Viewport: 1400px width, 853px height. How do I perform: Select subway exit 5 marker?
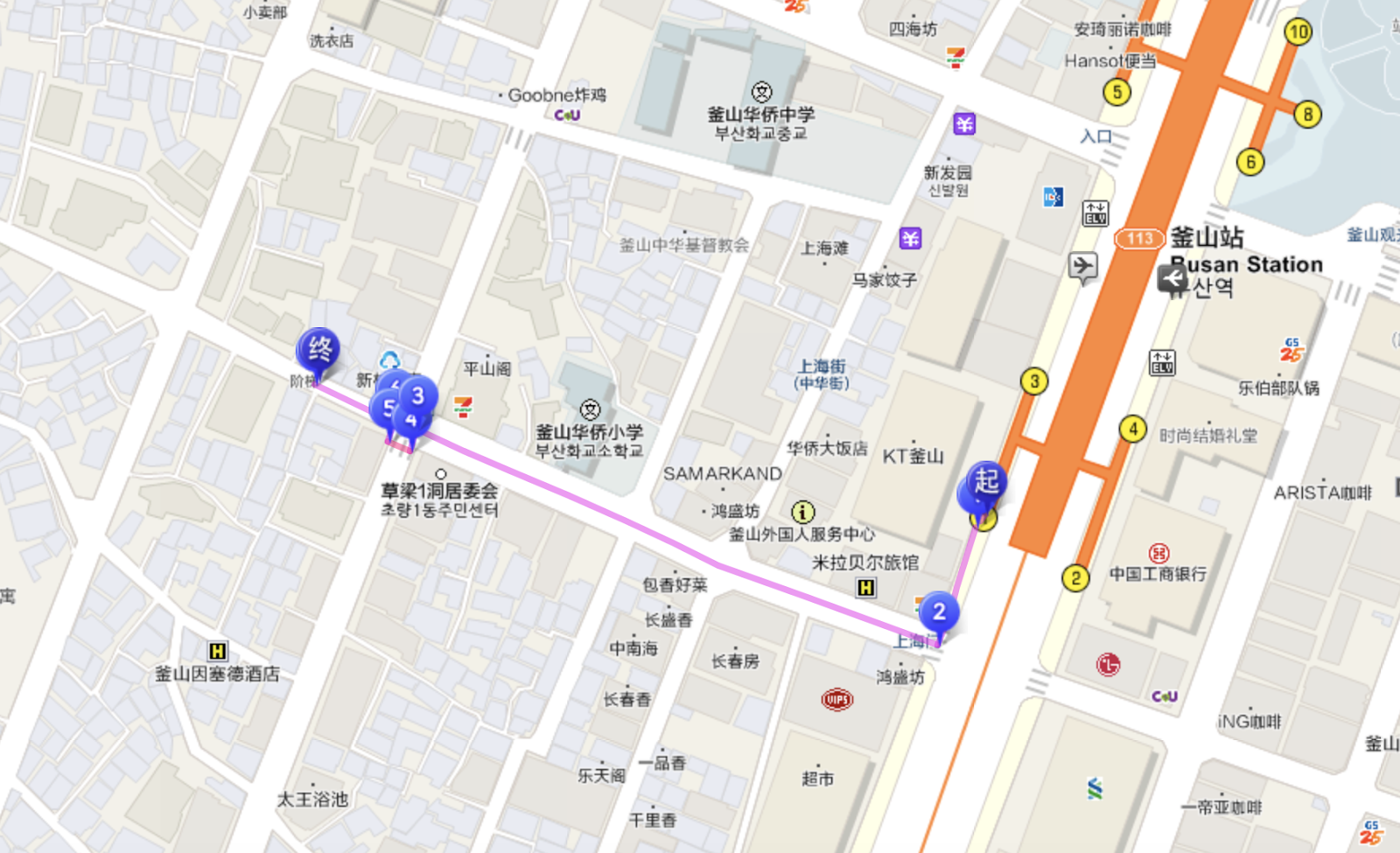tap(1116, 92)
